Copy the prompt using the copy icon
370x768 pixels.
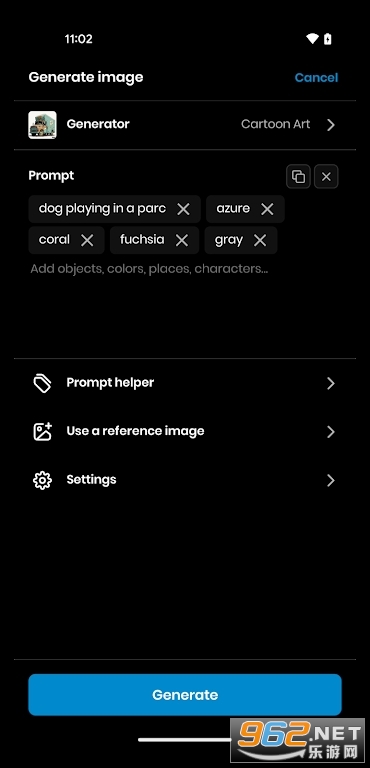[x=298, y=176]
